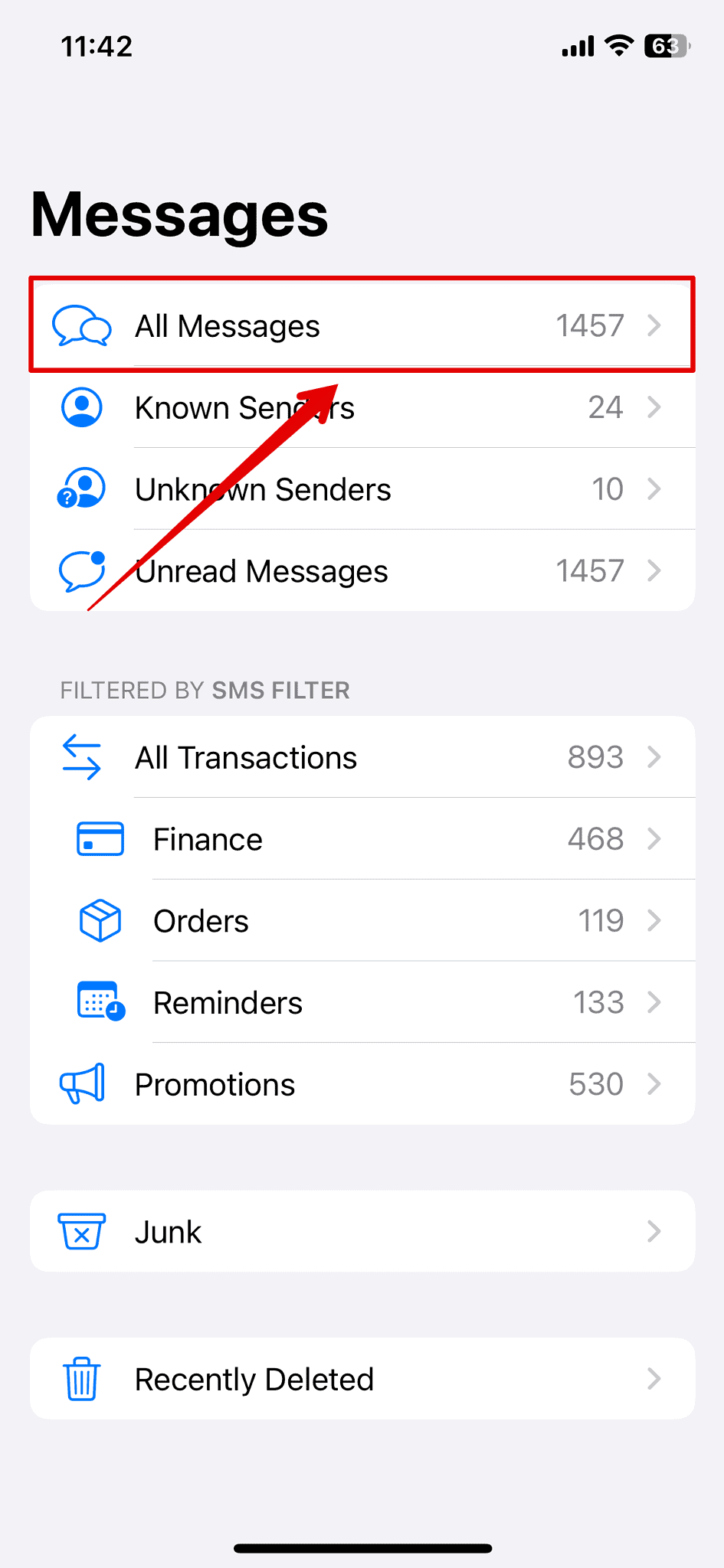724x1568 pixels.
Task: Select the Promotions megaphone icon
Action: [82, 1083]
